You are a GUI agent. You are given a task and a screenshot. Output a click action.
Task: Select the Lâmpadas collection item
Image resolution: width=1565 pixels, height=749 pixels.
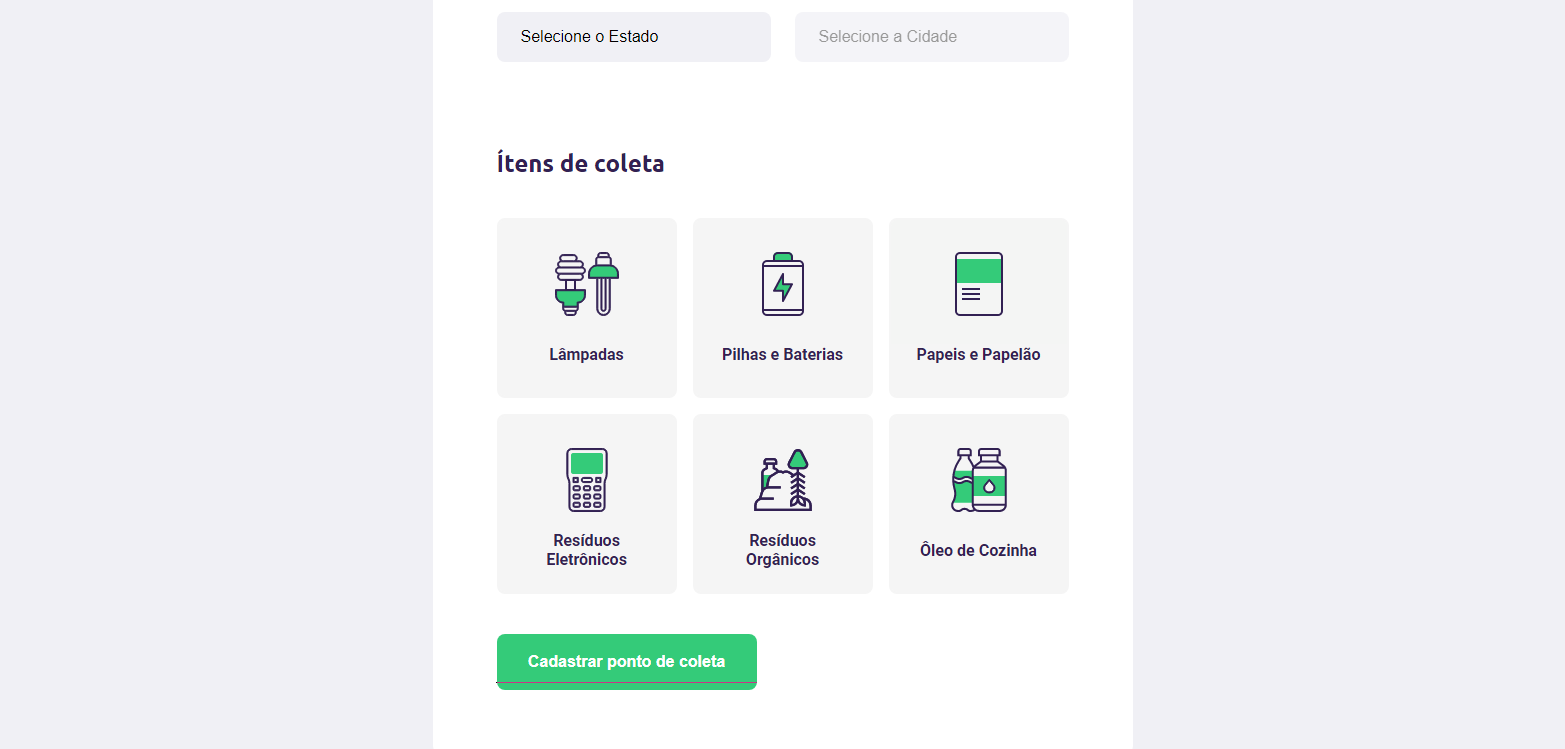[x=587, y=308]
